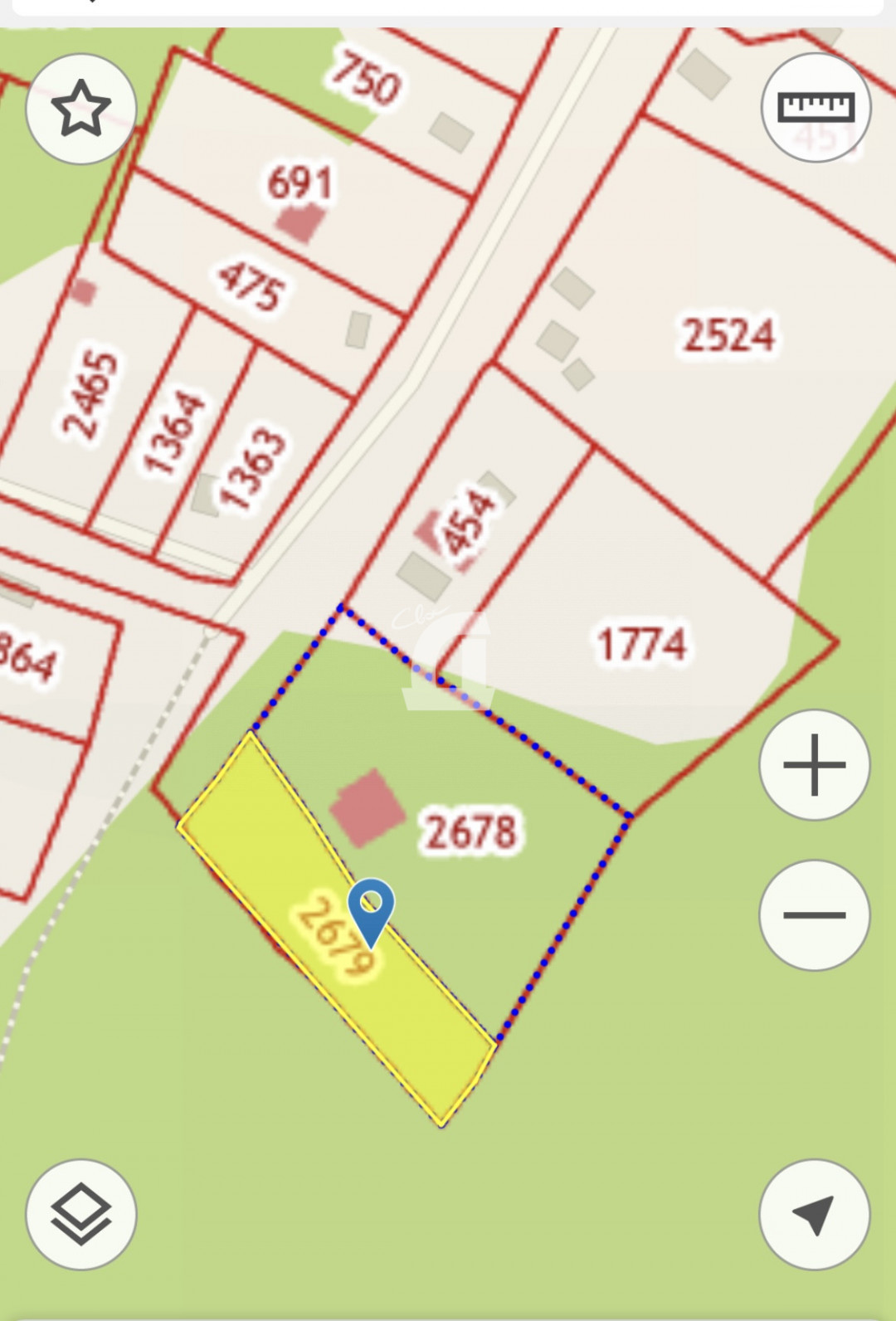Zoom out the map with minus
Image resolution: width=896 pixels, height=1321 pixels.
814,914
